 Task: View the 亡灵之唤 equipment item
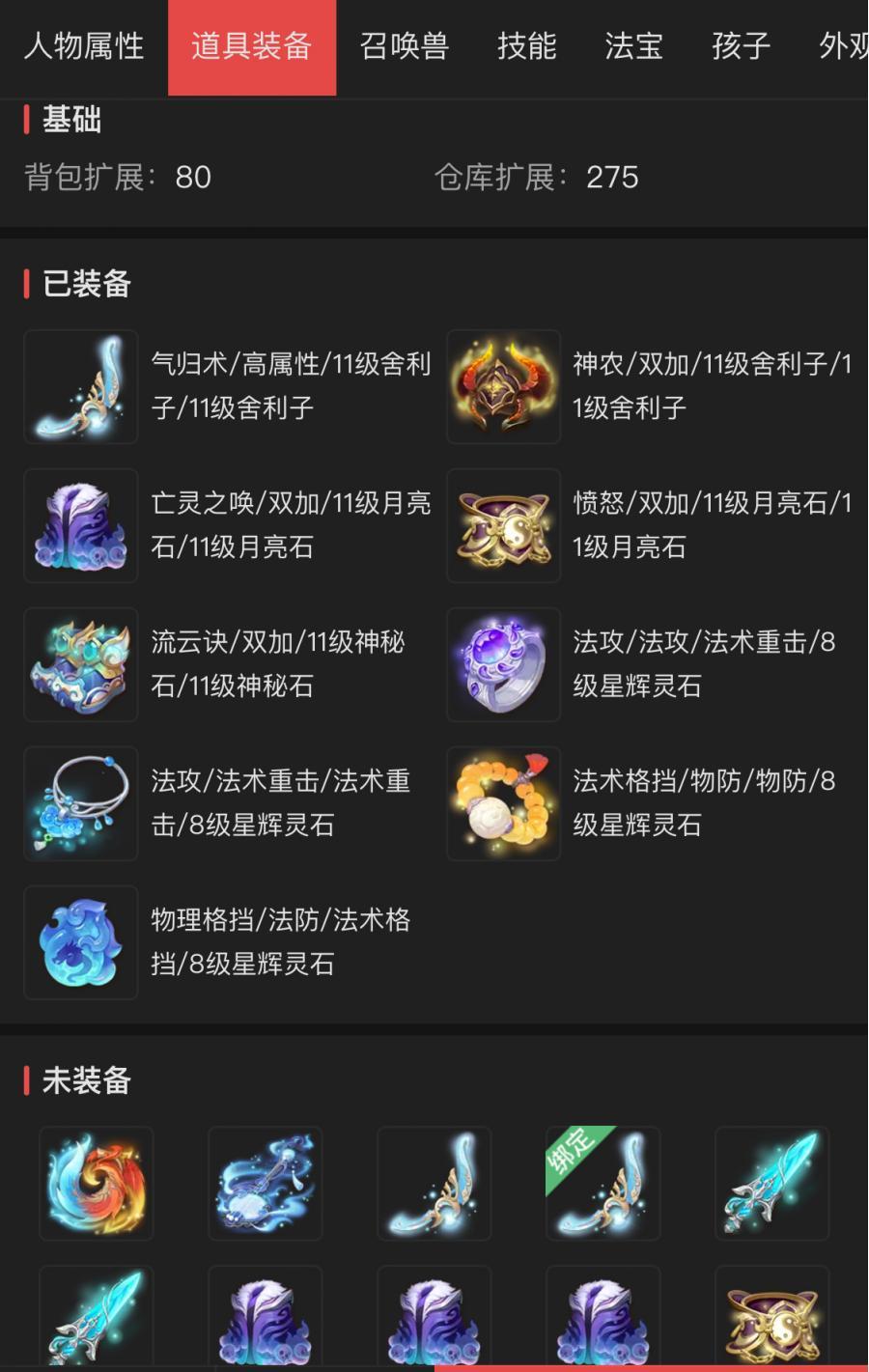click(81, 526)
